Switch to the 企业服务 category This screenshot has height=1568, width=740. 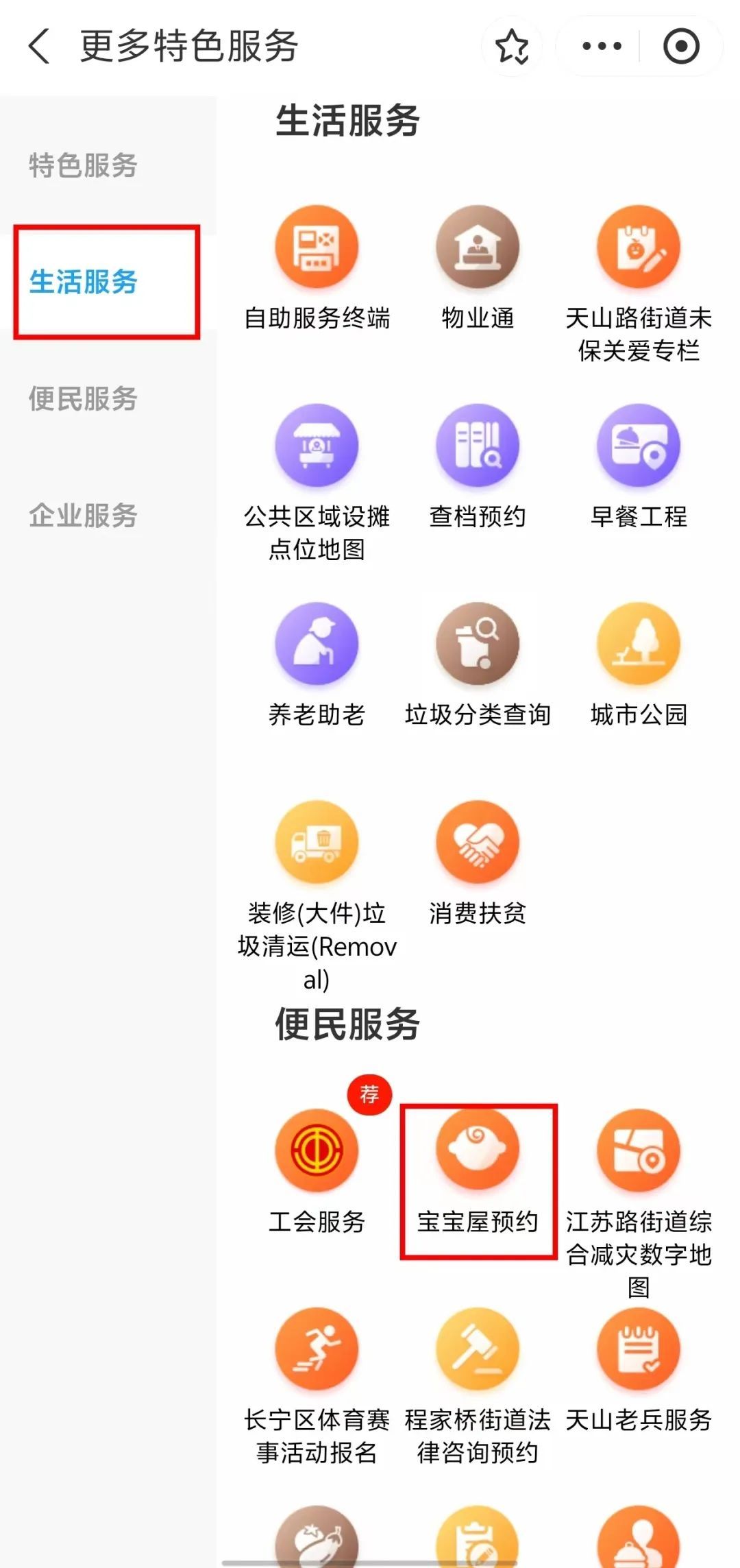pyautogui.click(x=83, y=515)
